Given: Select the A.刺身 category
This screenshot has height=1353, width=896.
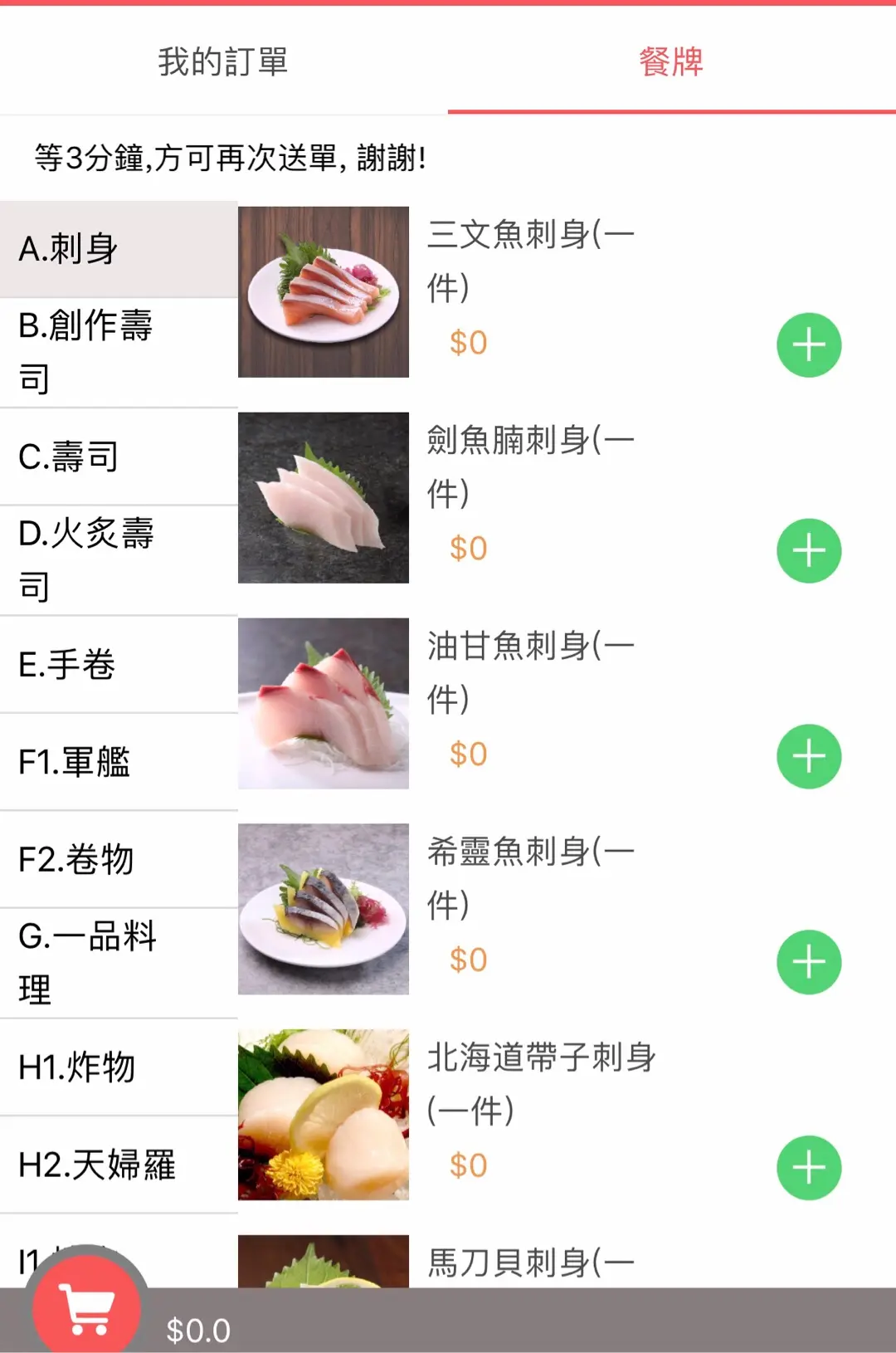Looking at the screenshot, I should point(119,249).
